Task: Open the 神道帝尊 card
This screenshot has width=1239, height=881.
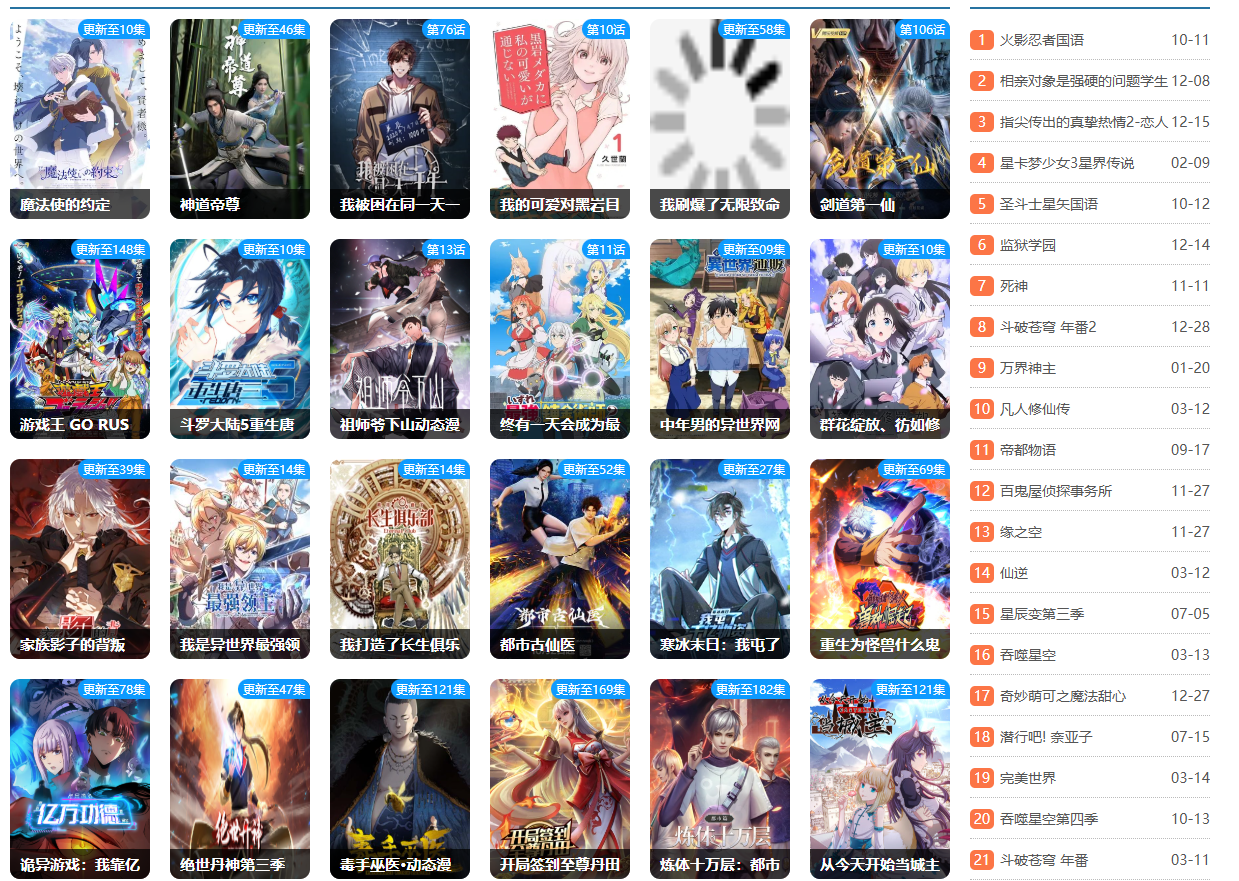Action: (x=240, y=118)
